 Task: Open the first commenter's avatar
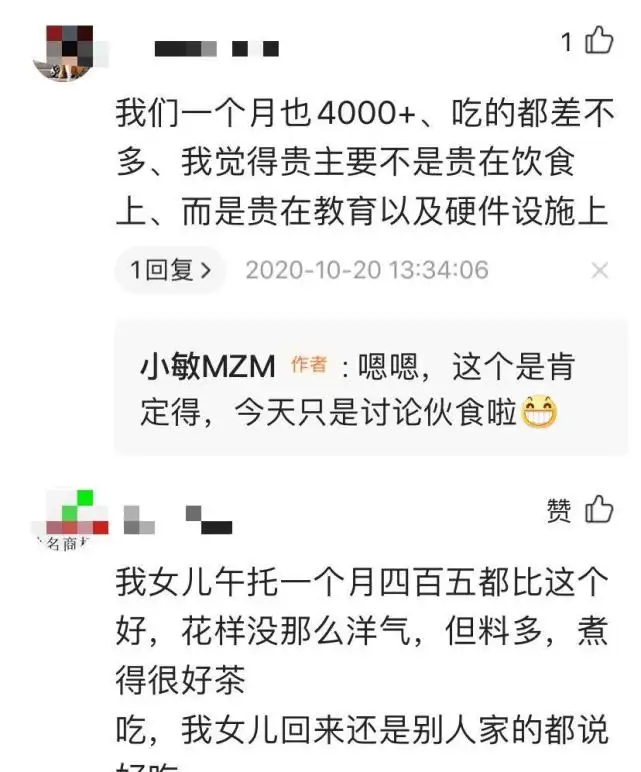click(x=70, y=53)
